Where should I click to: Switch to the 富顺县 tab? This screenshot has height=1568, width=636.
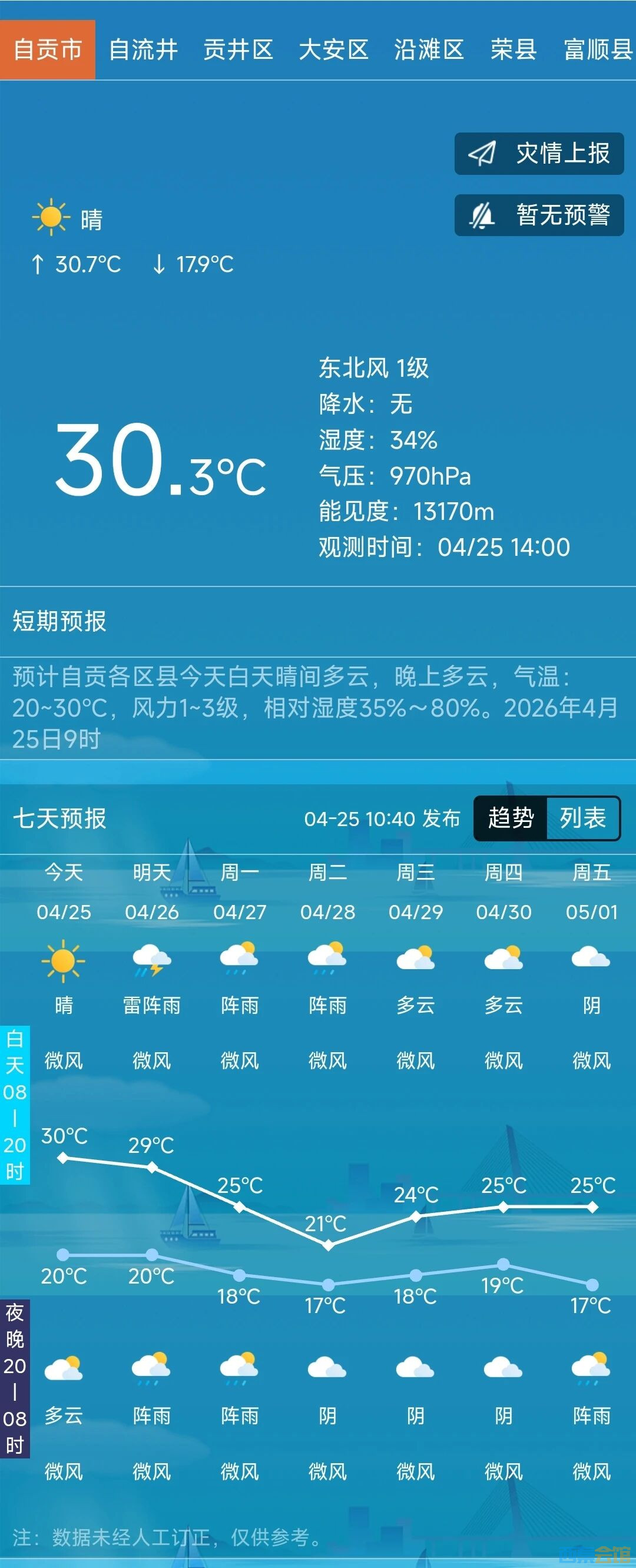pos(598,50)
